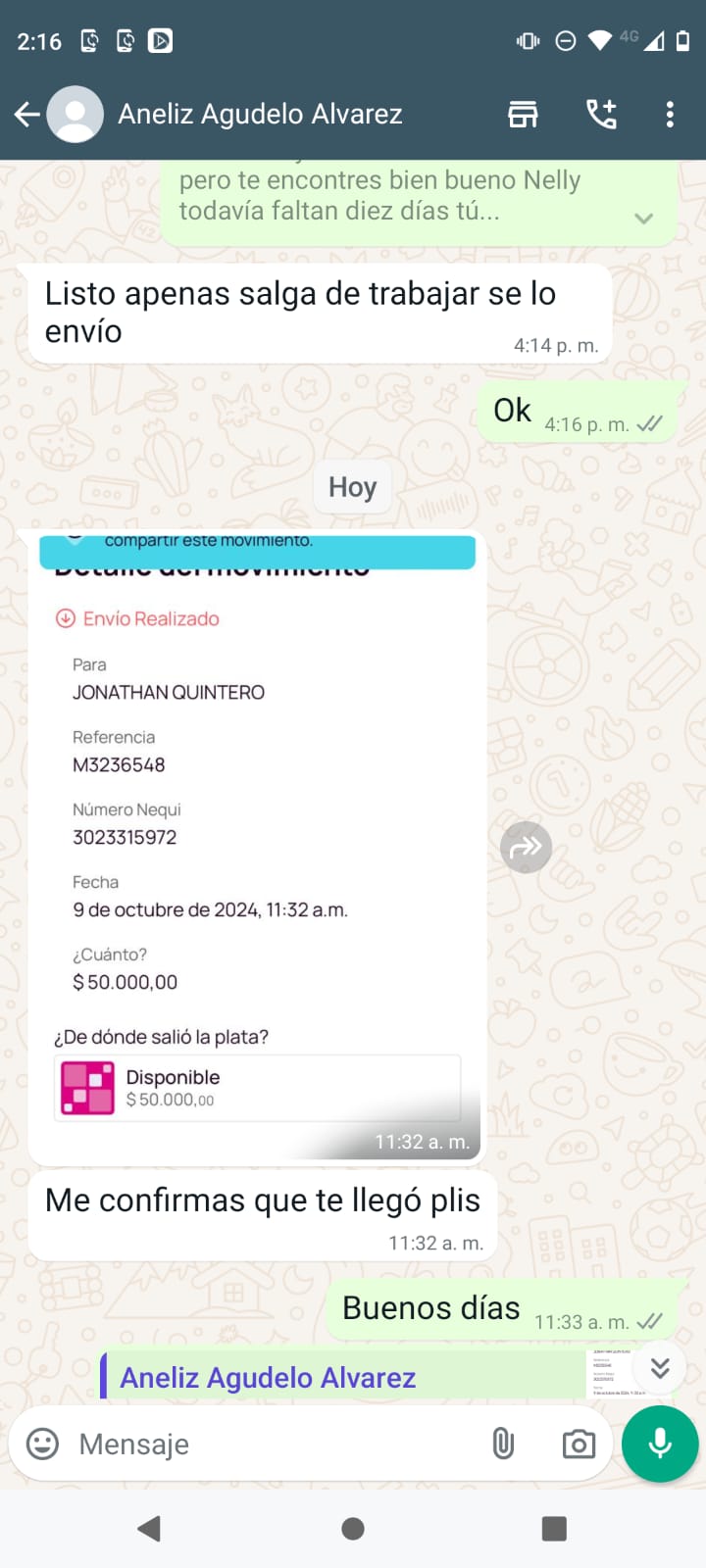This screenshot has width=706, height=1568.
Task: Go back from the chat
Action: point(27,115)
